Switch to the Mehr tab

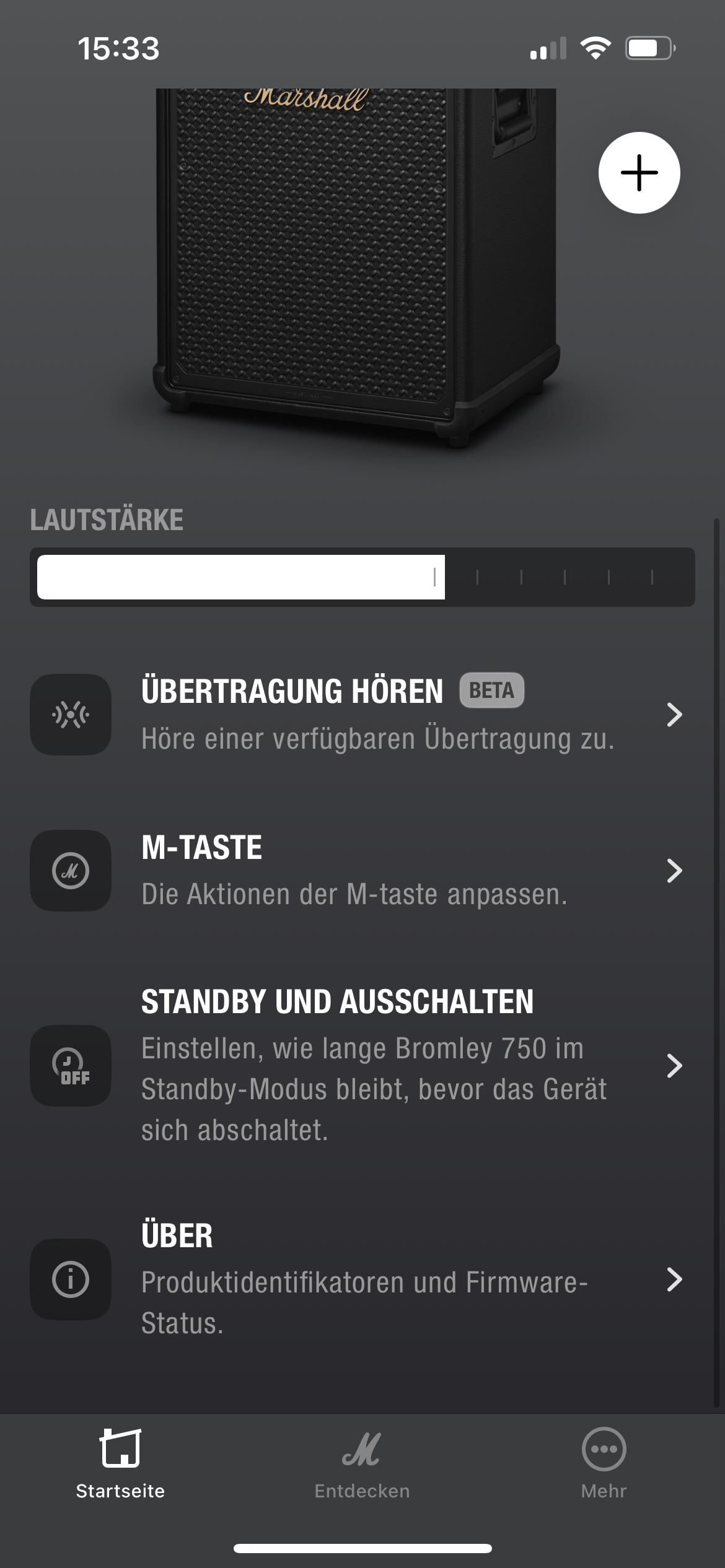(x=604, y=1464)
